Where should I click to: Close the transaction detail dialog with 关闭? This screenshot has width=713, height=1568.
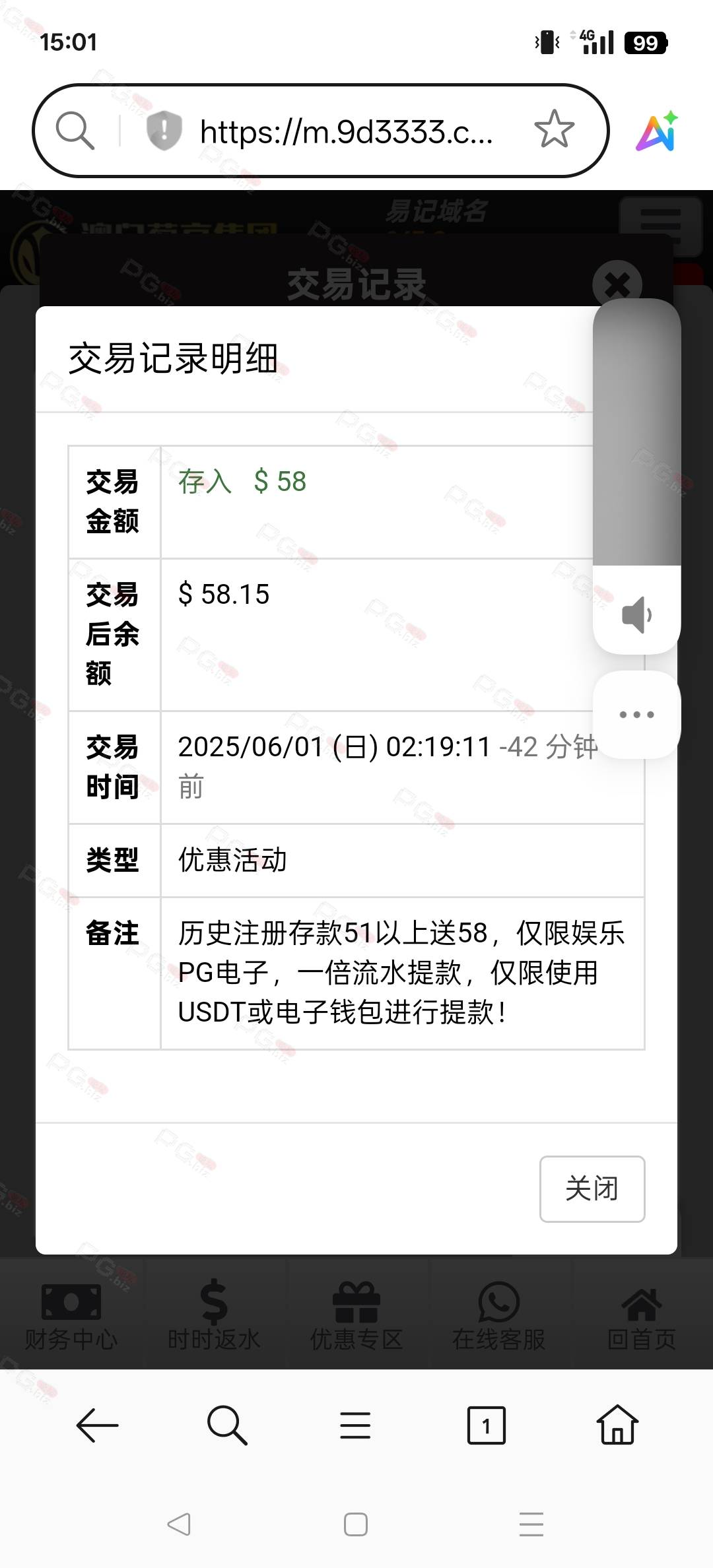click(592, 1189)
